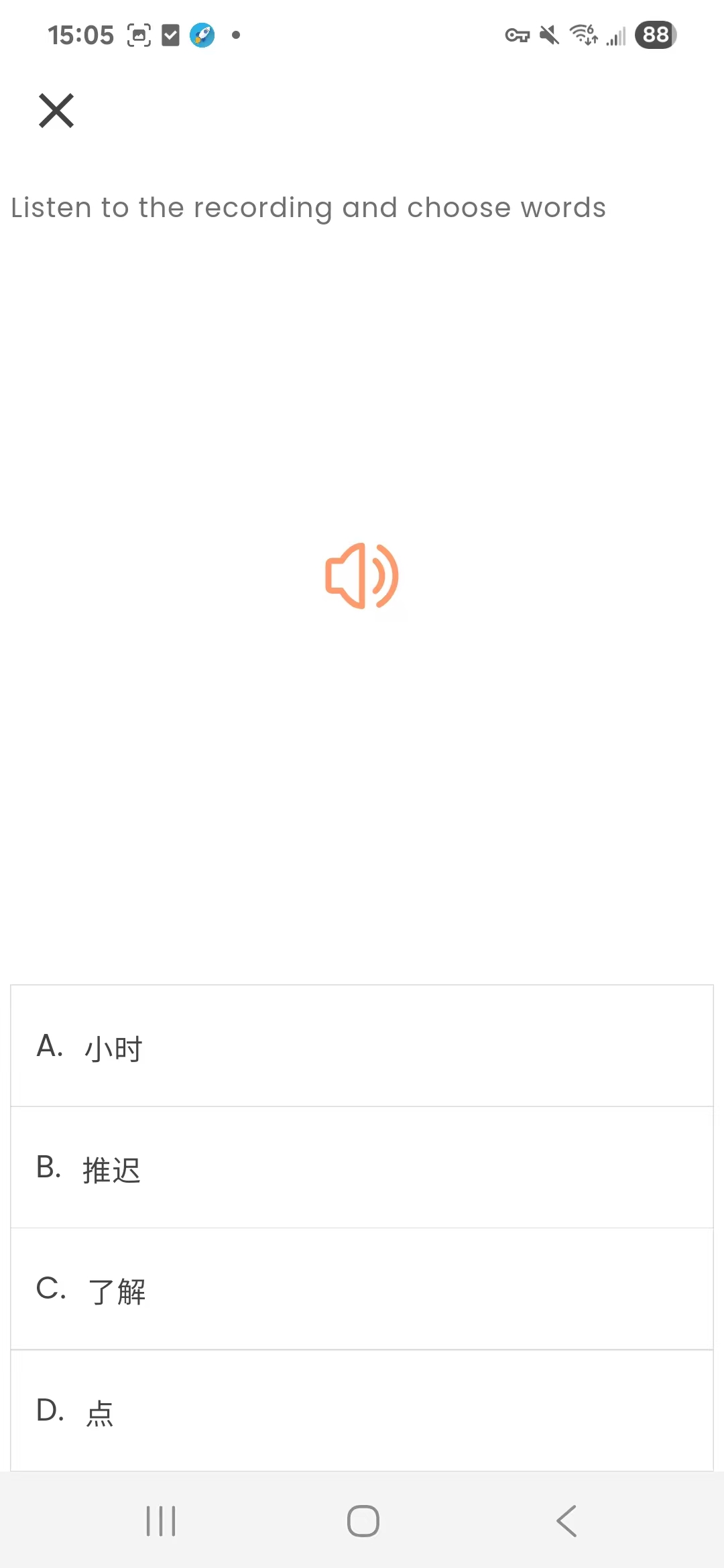Viewport: 724px width, 1568px height.
Task: Choose option B 推迟
Action: click(362, 1168)
